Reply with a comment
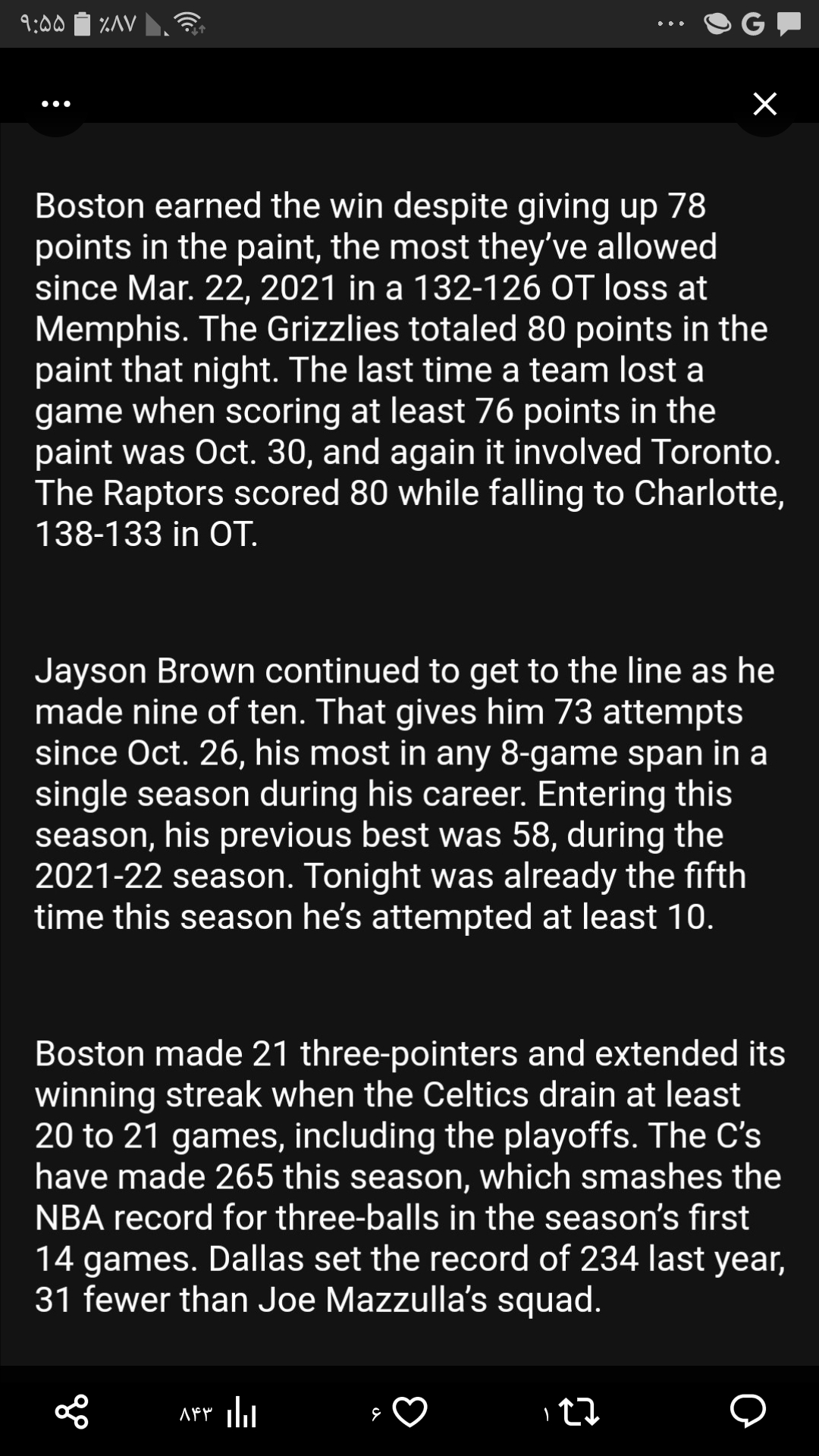The image size is (819, 1456). pyautogui.click(x=748, y=1412)
